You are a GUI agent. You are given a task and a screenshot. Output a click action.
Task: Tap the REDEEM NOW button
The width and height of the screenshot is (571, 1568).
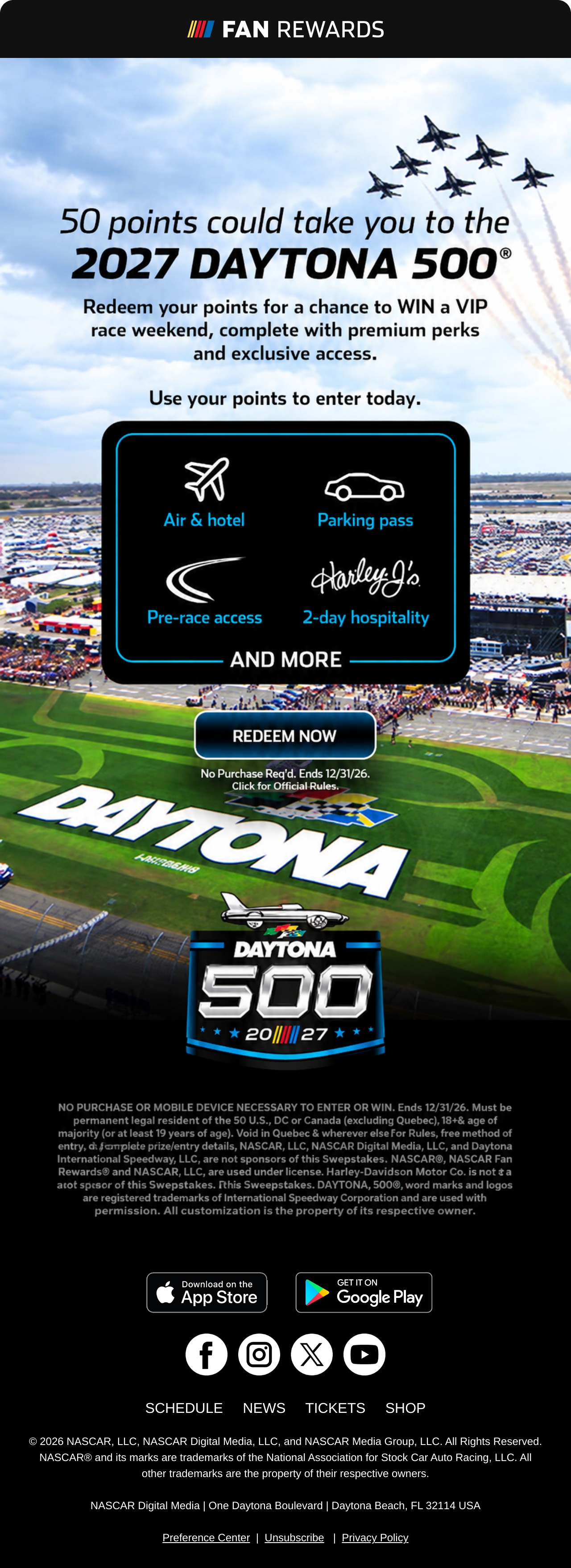tap(285, 735)
